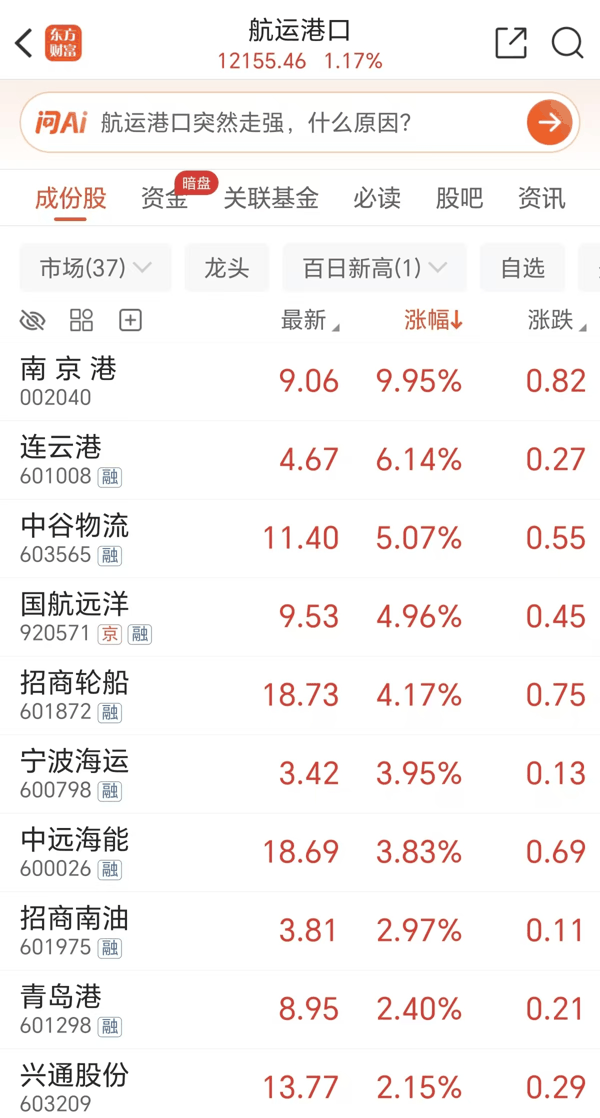
Task: Open the 必读 tab
Action: (x=377, y=198)
